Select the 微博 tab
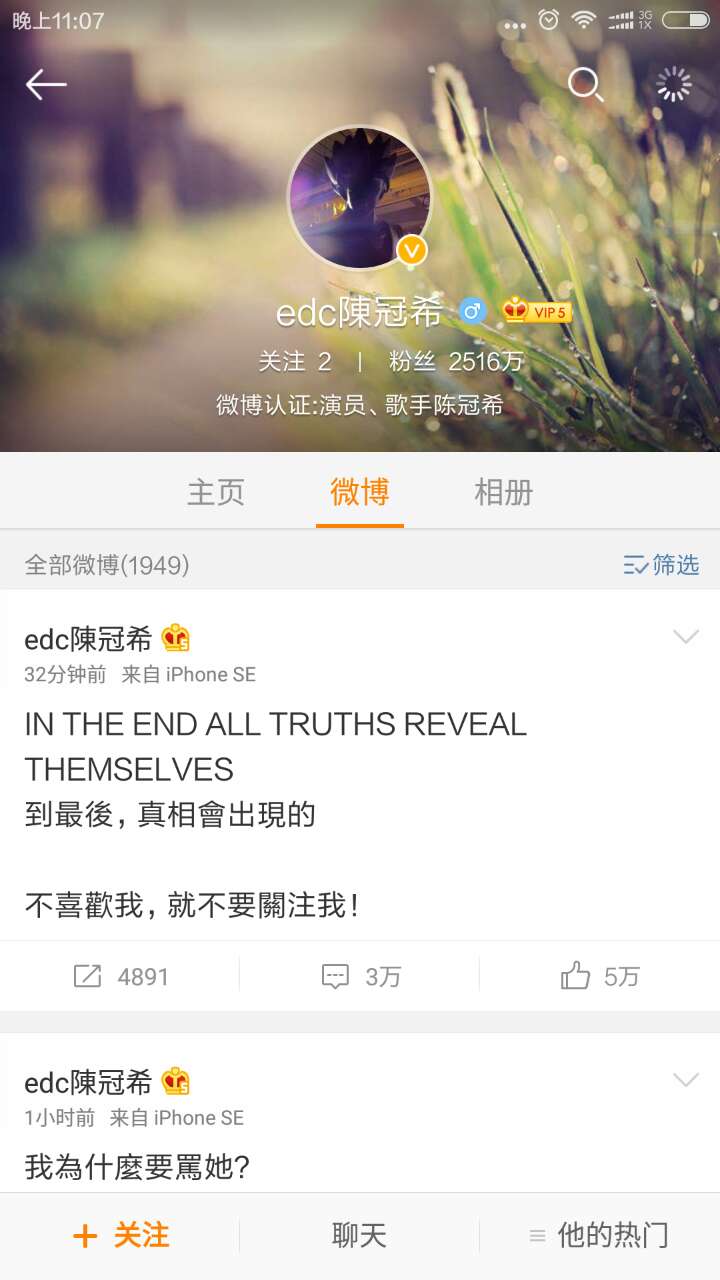 (x=360, y=492)
